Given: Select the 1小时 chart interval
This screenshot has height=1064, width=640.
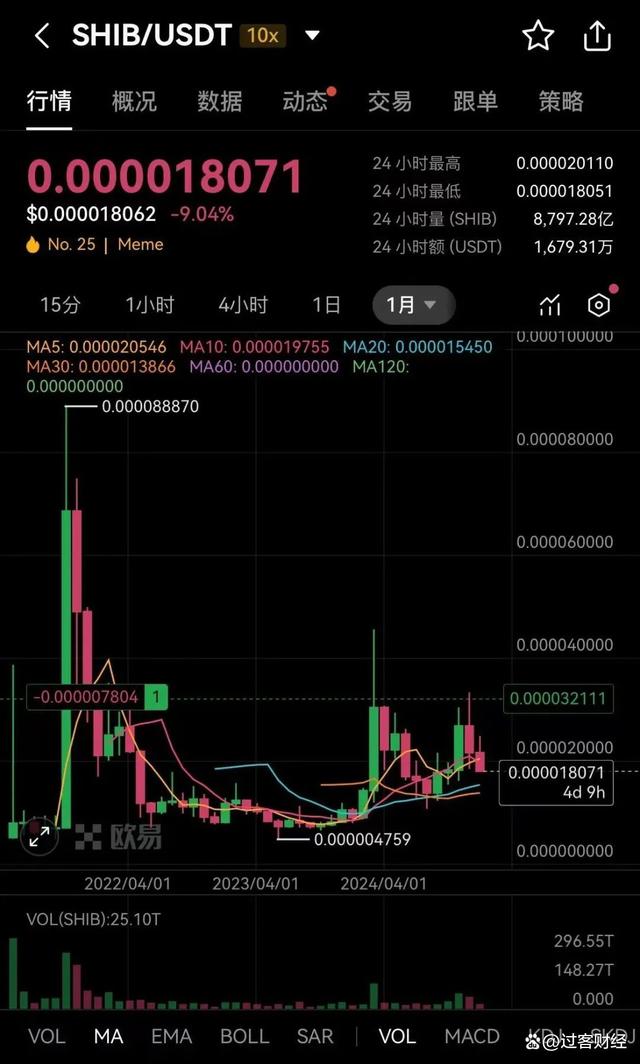Looking at the screenshot, I should click(150, 305).
